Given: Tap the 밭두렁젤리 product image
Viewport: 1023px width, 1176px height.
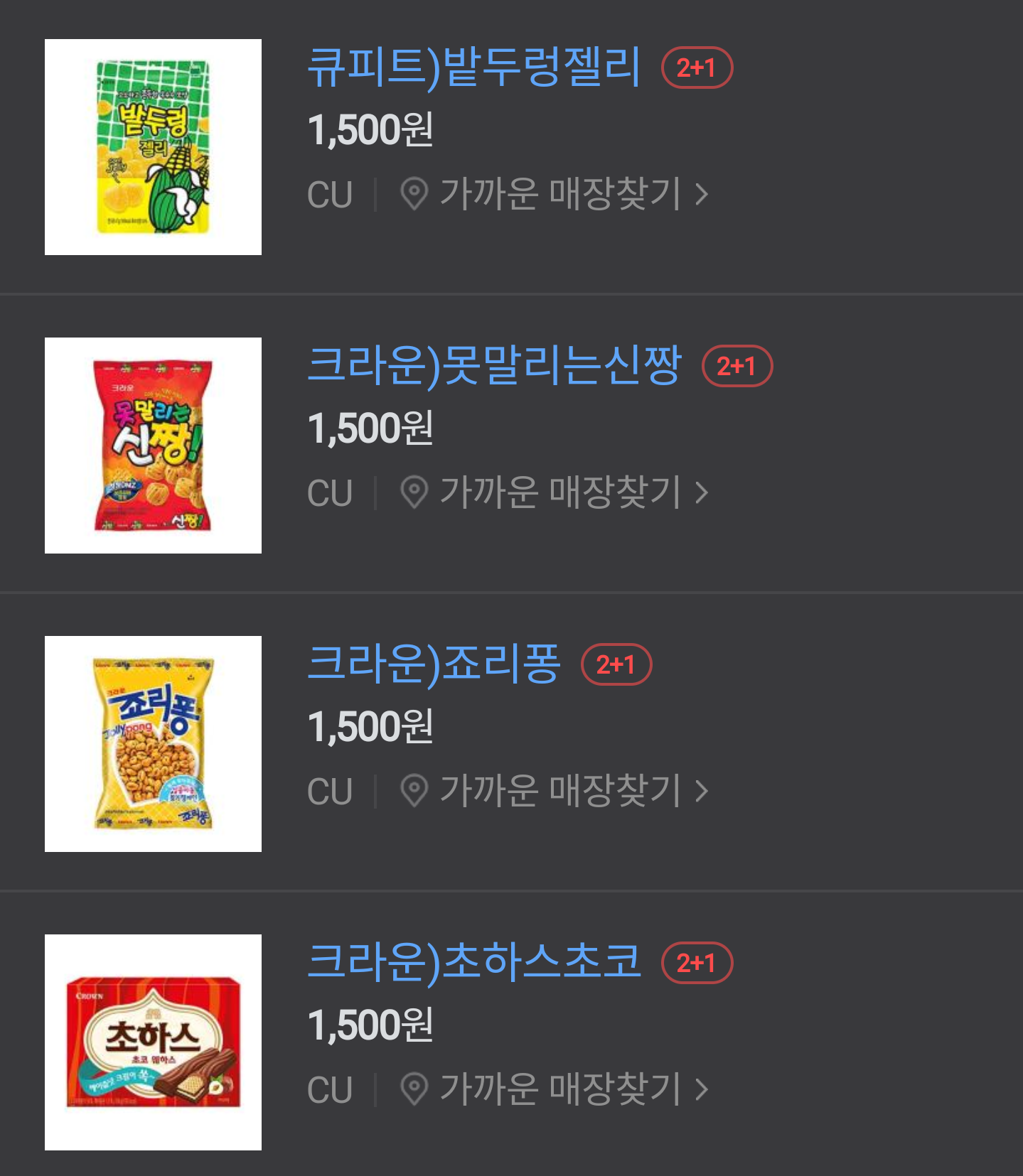Looking at the screenshot, I should click(153, 147).
